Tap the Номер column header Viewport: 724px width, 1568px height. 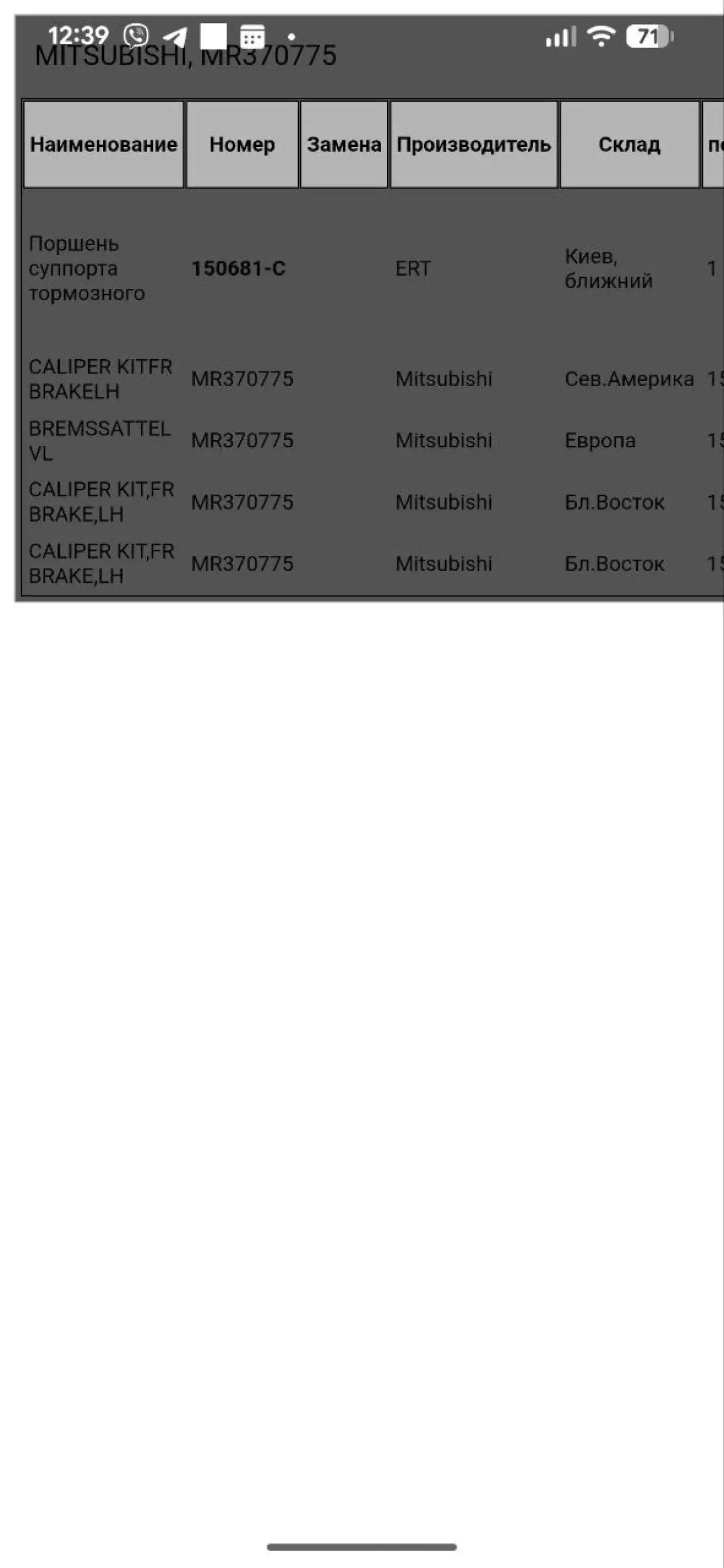tap(242, 144)
